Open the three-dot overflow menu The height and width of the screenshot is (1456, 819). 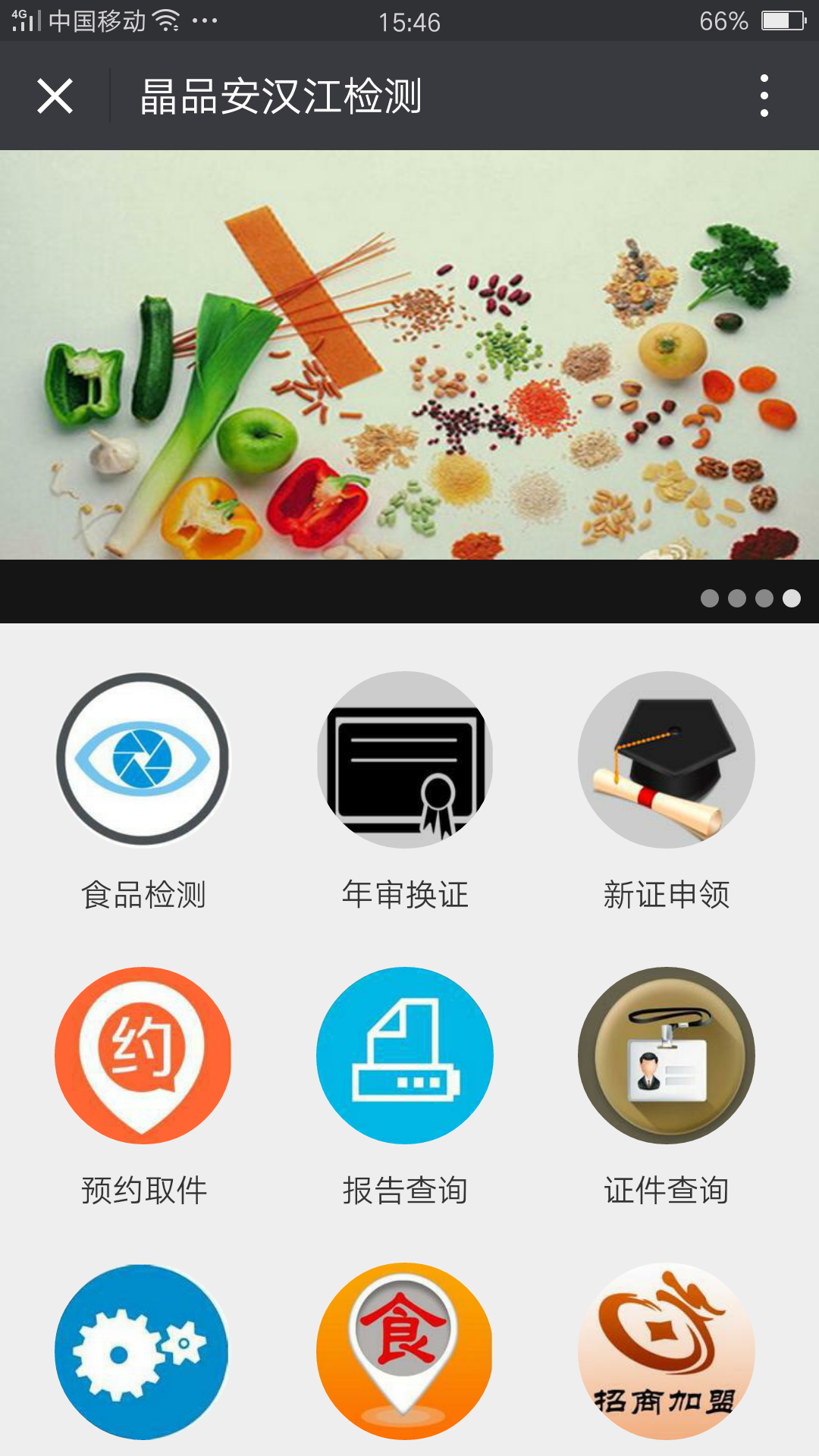coord(764,96)
